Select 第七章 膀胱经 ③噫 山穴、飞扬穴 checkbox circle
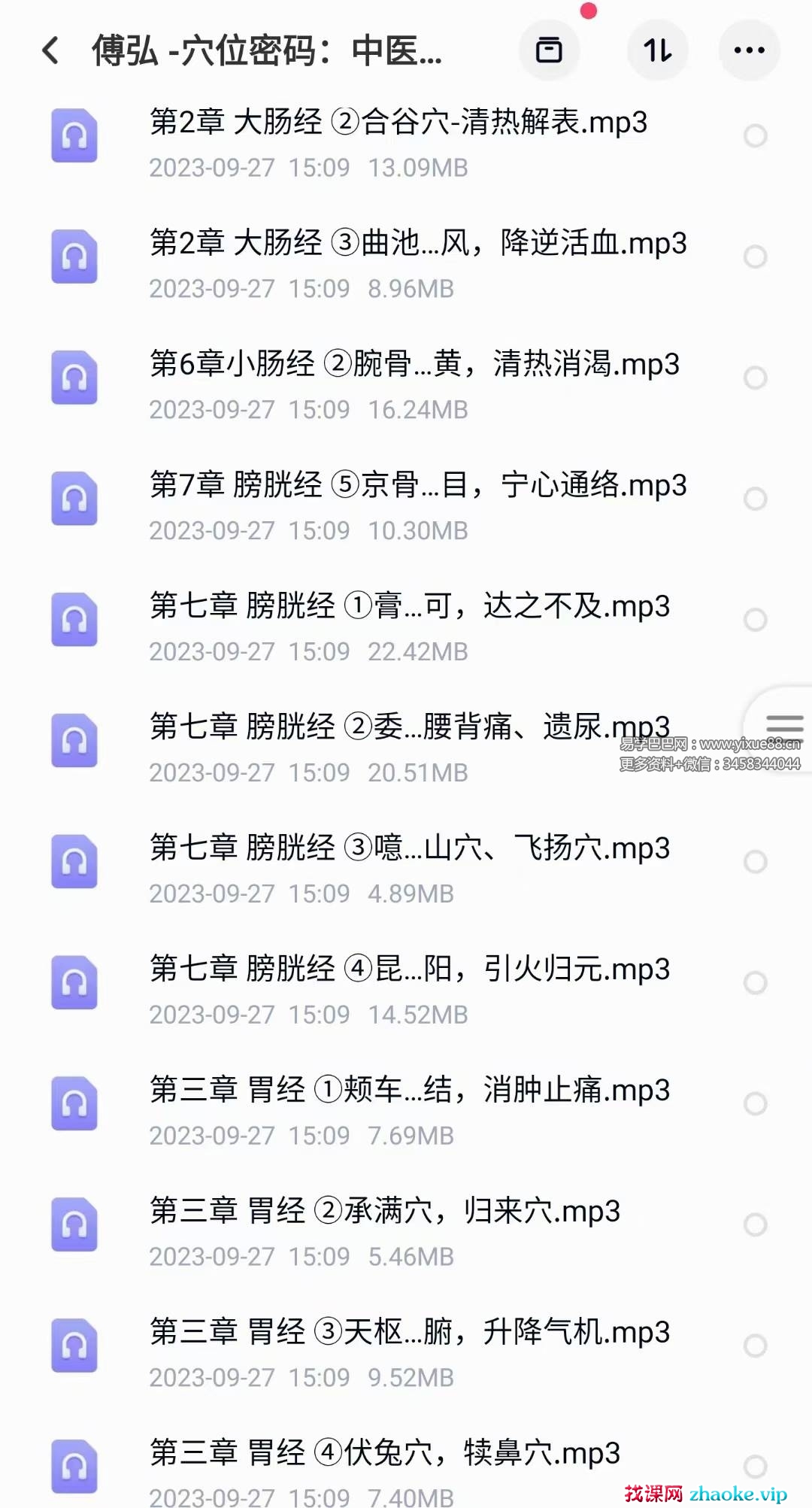 [755, 862]
